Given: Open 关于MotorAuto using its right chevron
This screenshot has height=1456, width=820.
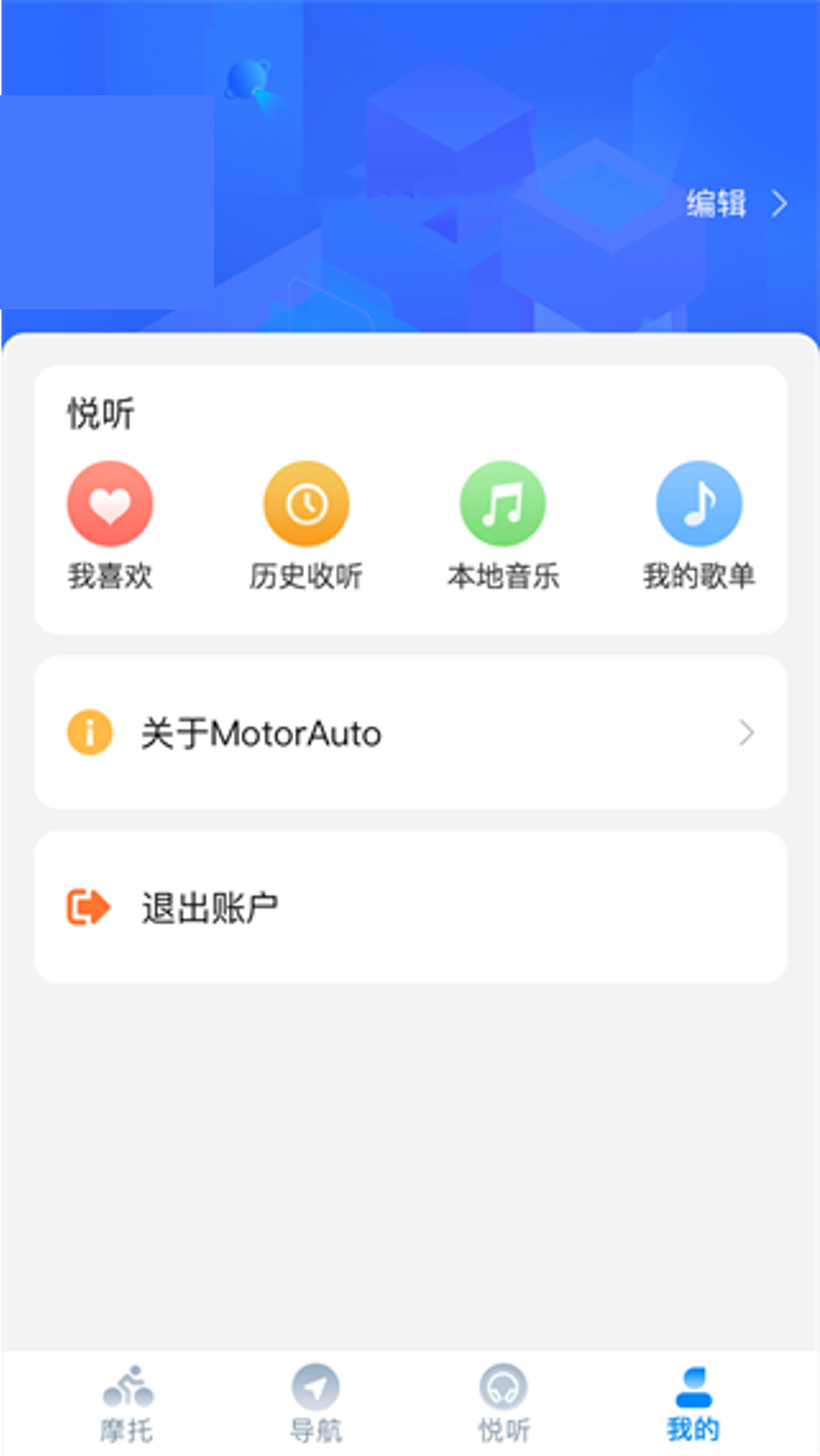Looking at the screenshot, I should [x=749, y=732].
